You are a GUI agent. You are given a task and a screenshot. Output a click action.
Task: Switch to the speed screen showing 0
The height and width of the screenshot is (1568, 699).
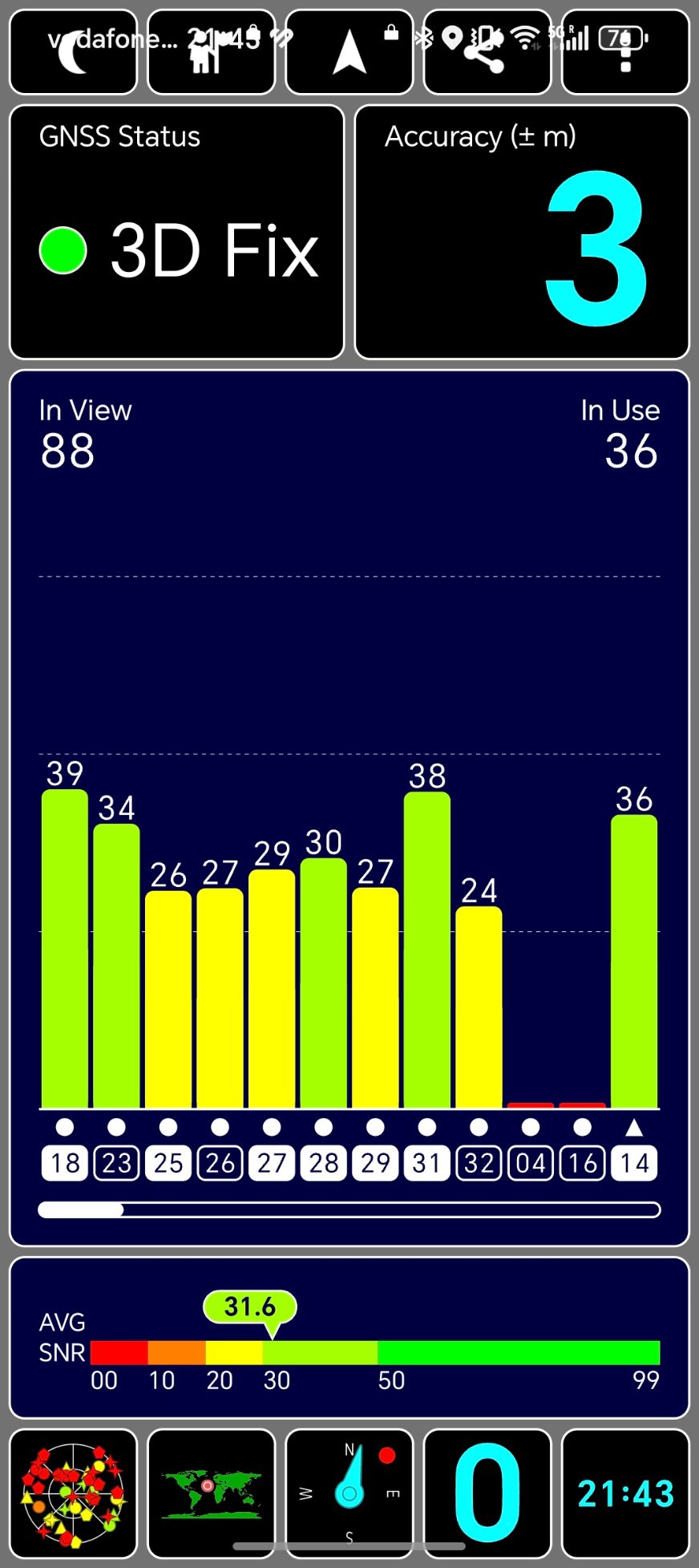[487, 1493]
